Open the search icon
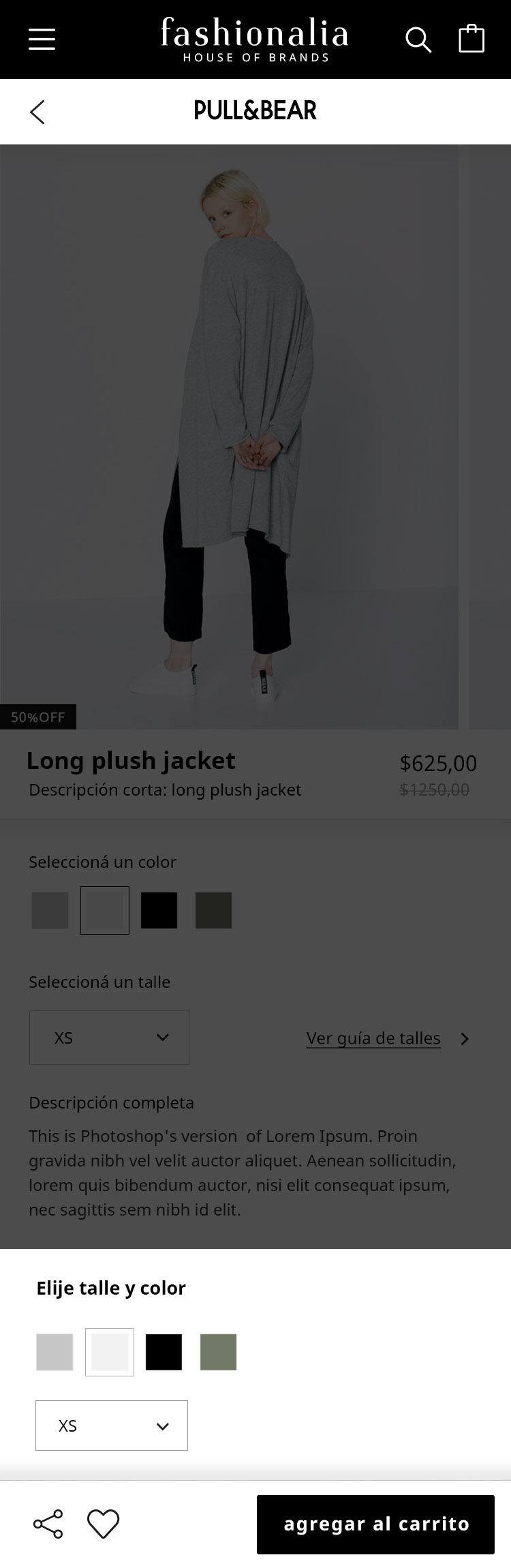The image size is (511, 1568). tap(418, 40)
